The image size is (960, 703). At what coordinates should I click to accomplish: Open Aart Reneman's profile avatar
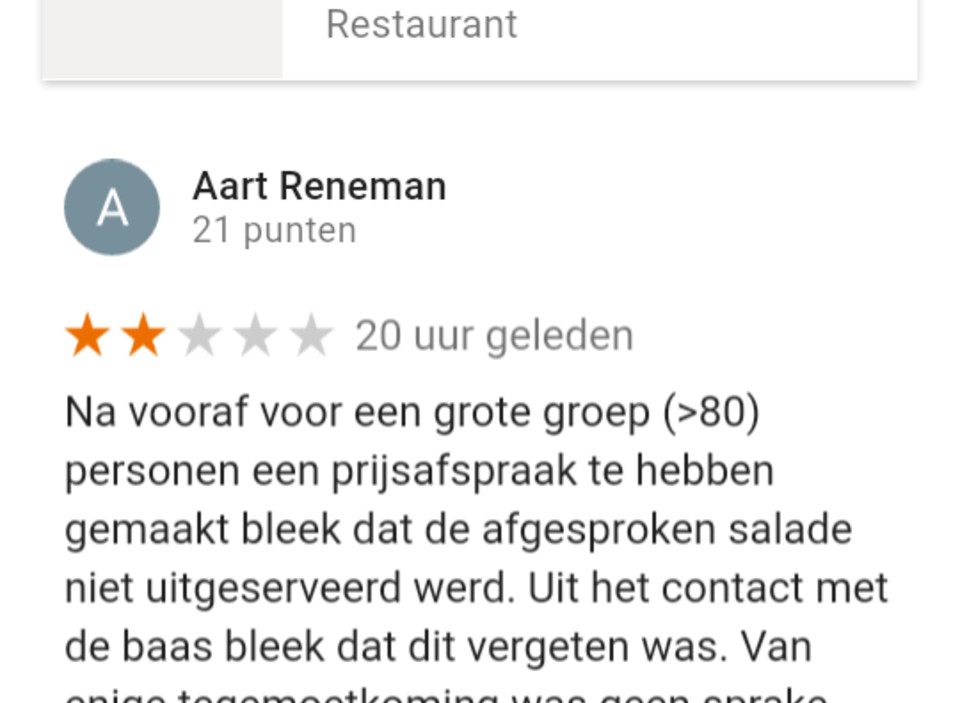(112, 207)
